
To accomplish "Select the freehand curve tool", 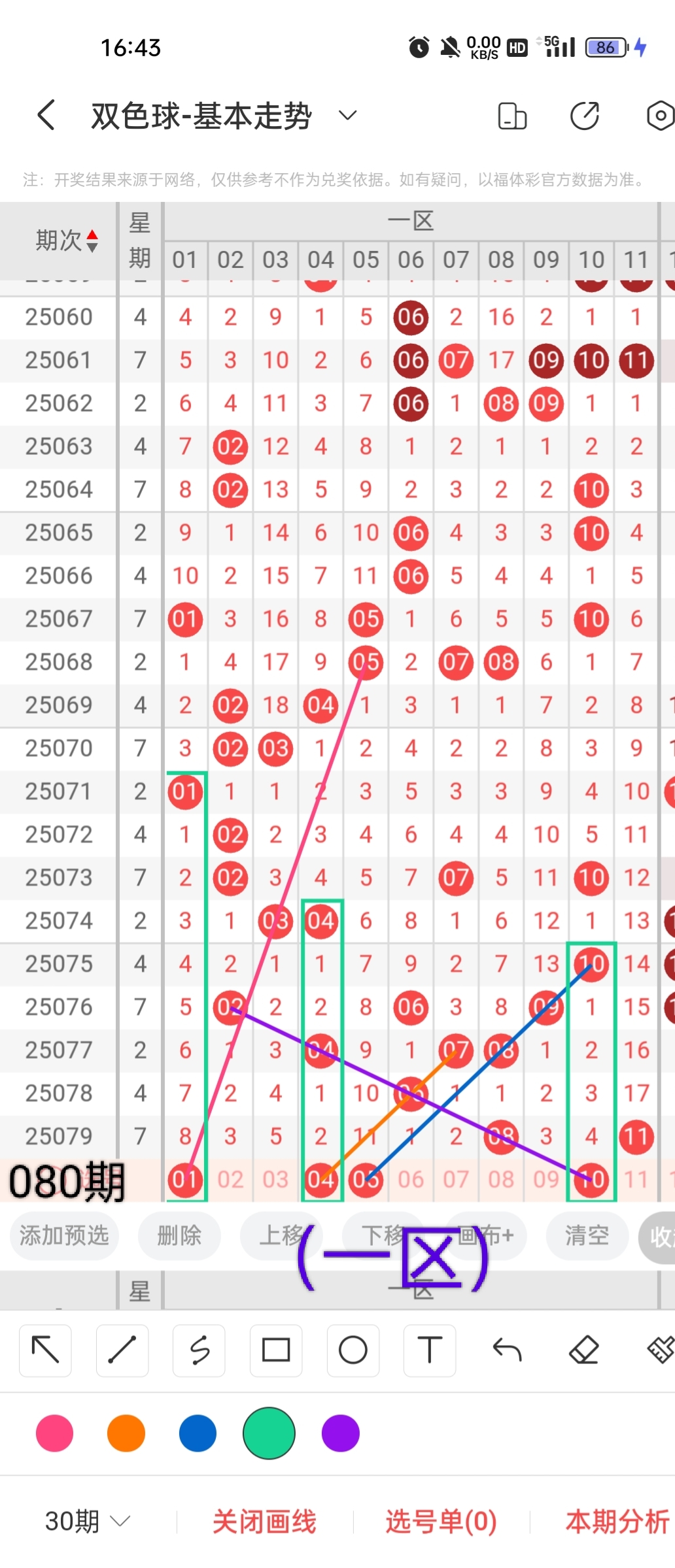I will [199, 1350].
